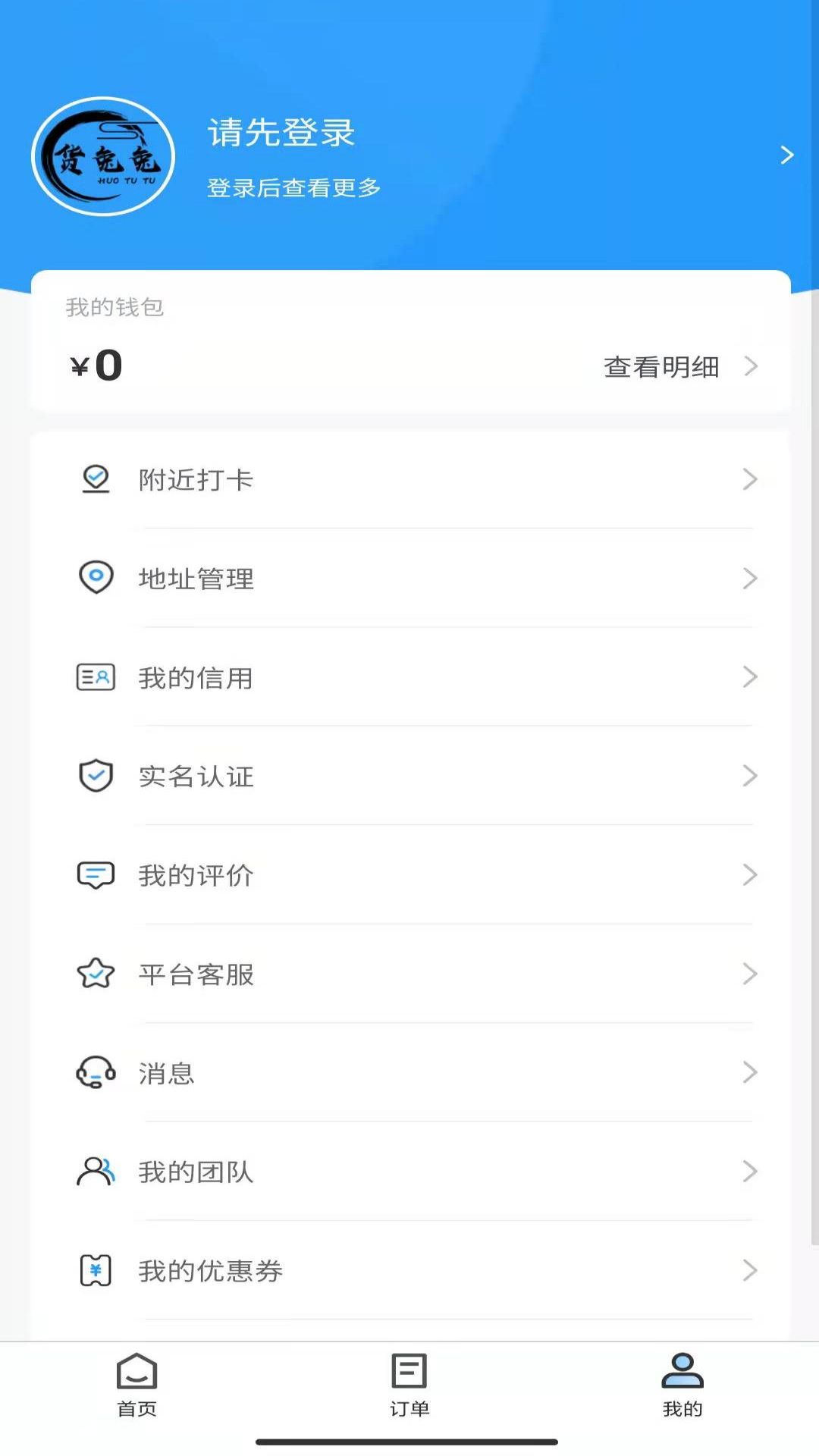819x1456 pixels.
Task: Switch to the 首页 tab
Action: (136, 1385)
